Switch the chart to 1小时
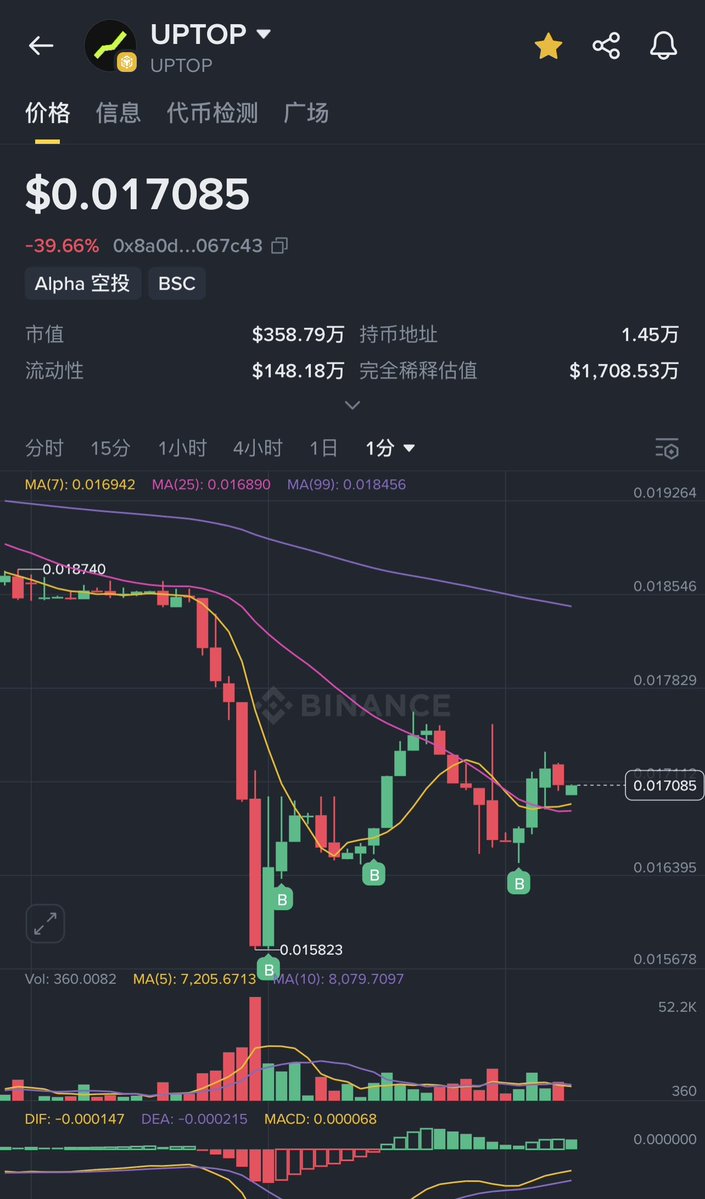Screen dimensions: 705x1199 coord(182,448)
